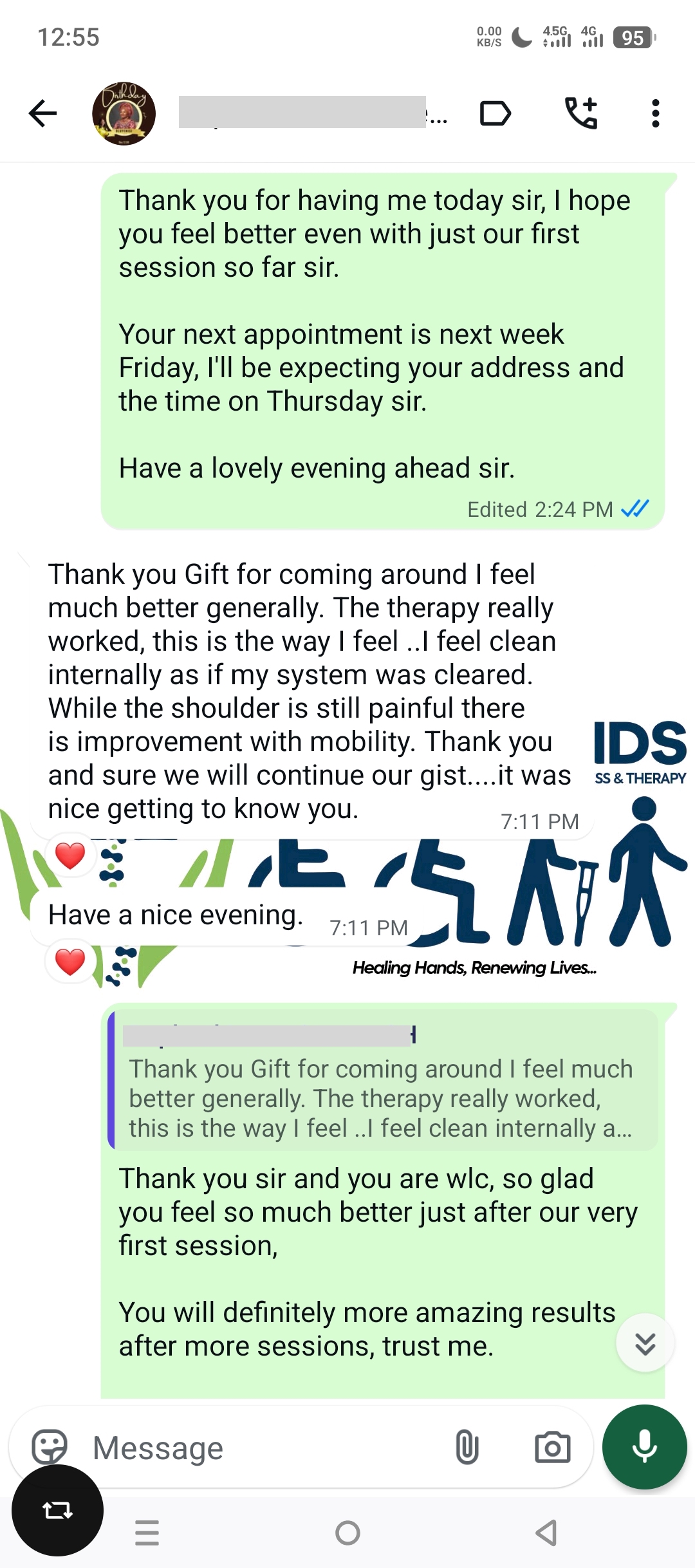Viewport: 695px width, 1568px height.
Task: Go to the home screen
Action: 347,1533
